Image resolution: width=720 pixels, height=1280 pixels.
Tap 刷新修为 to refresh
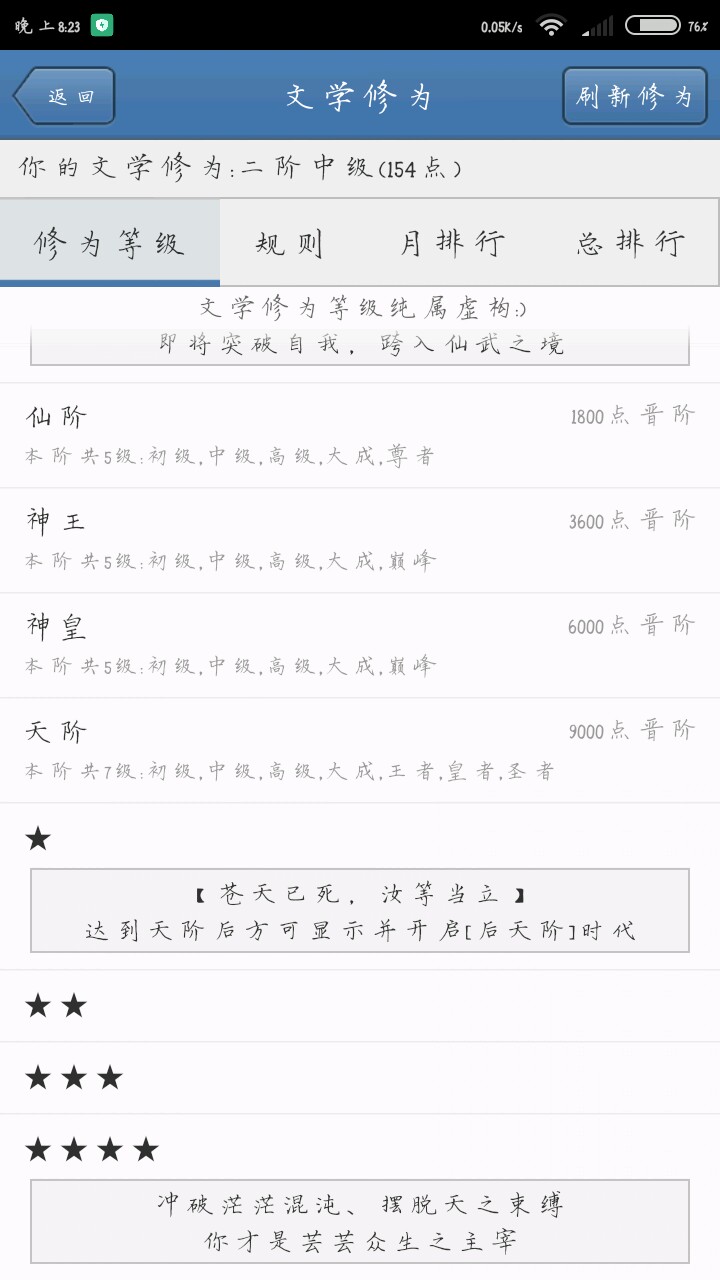(x=634, y=96)
